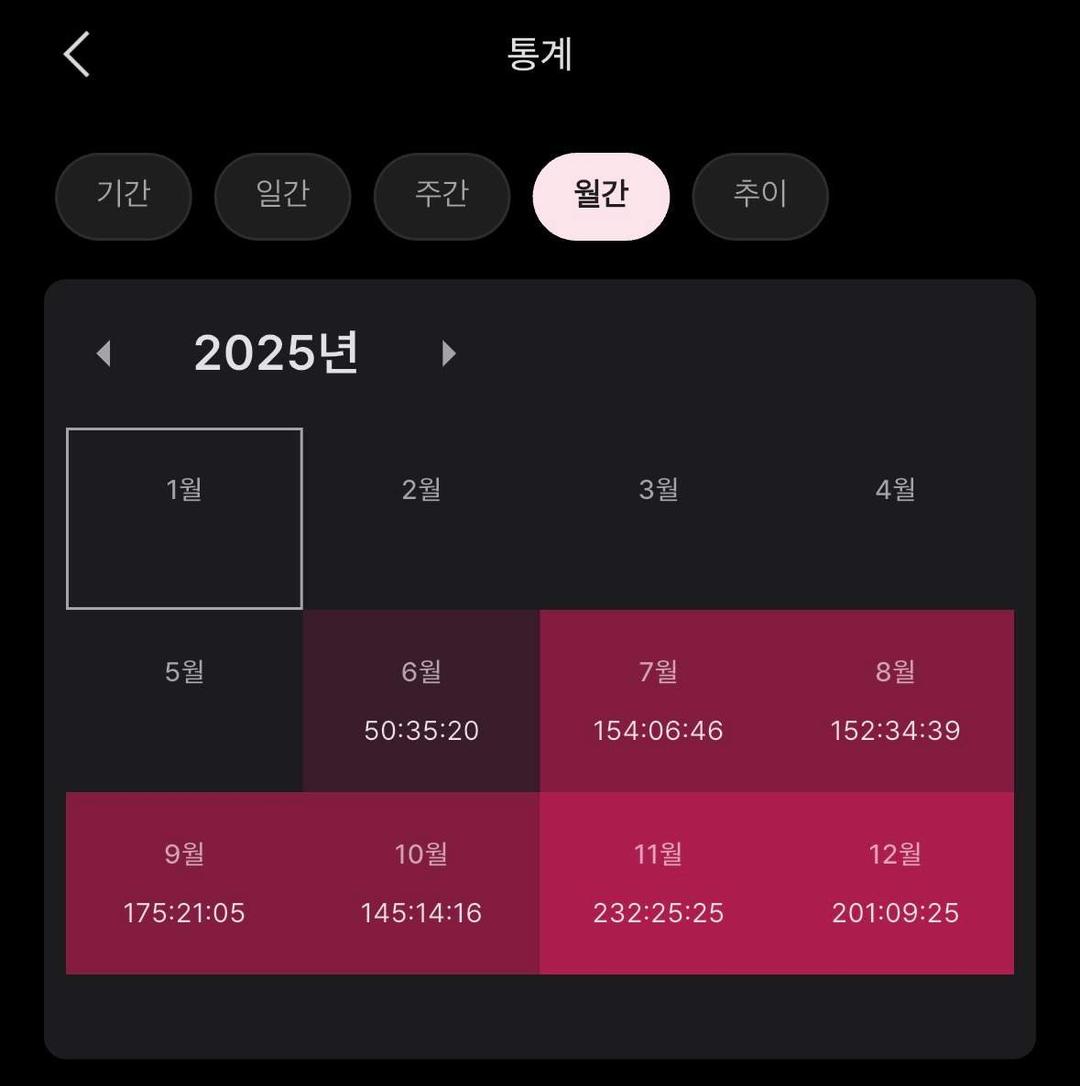Select the 3월 month cell

click(658, 518)
